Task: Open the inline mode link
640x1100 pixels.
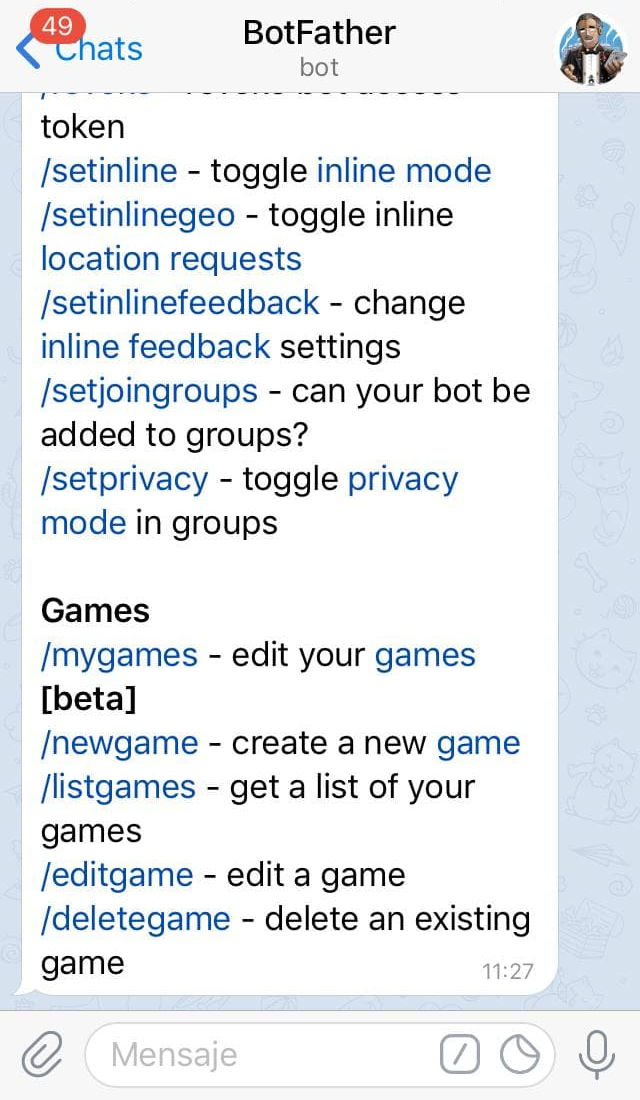Action: (404, 171)
